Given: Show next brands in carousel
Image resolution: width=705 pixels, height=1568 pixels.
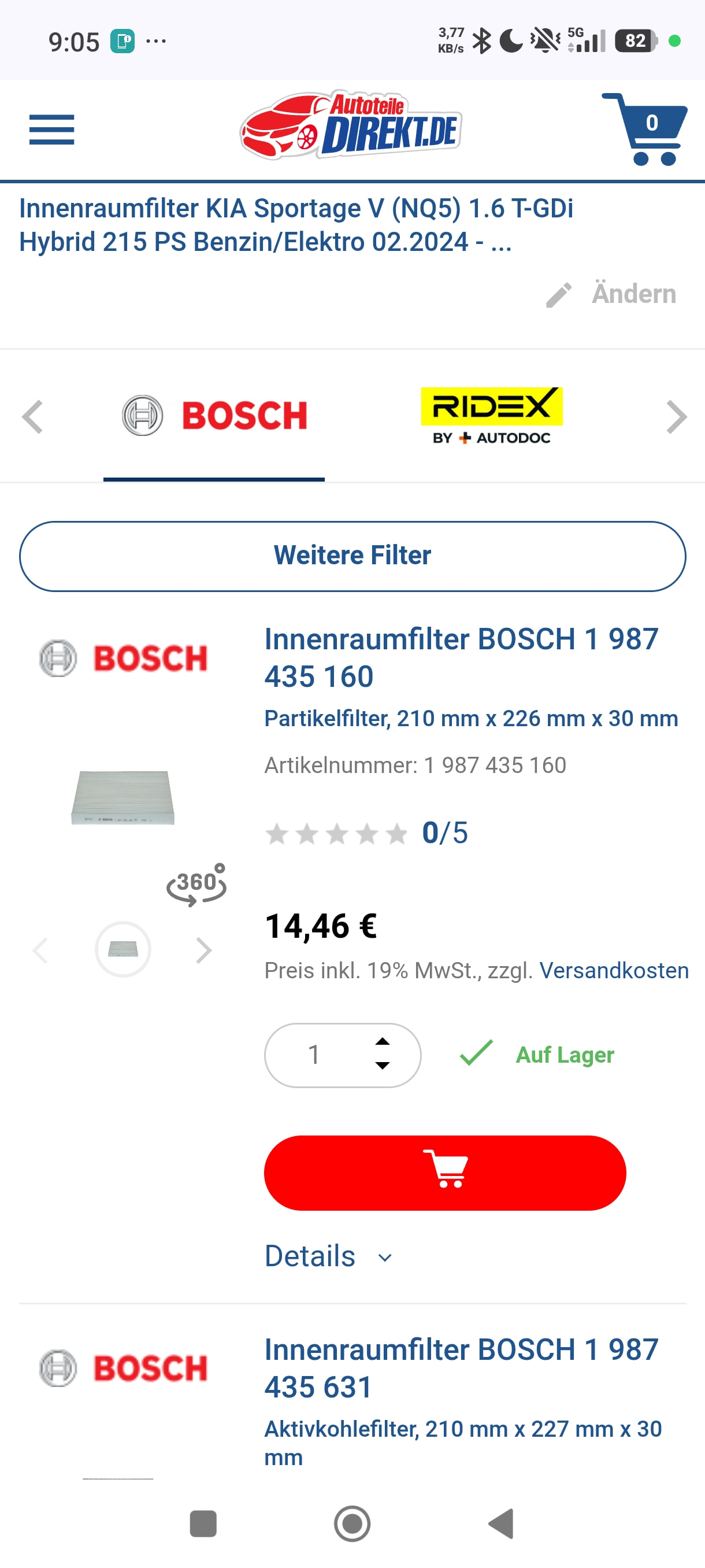Looking at the screenshot, I should [676, 417].
